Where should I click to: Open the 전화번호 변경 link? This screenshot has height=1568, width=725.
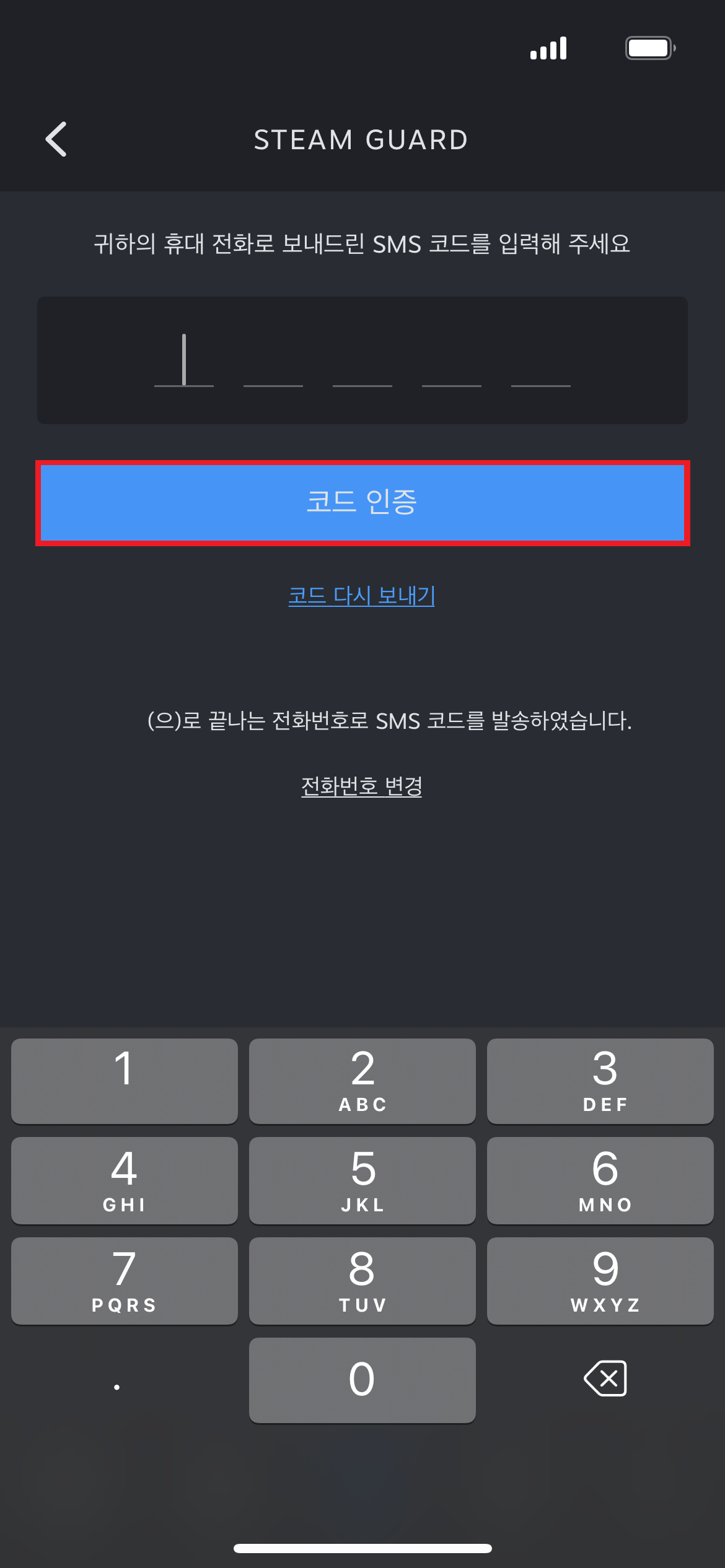point(362,786)
